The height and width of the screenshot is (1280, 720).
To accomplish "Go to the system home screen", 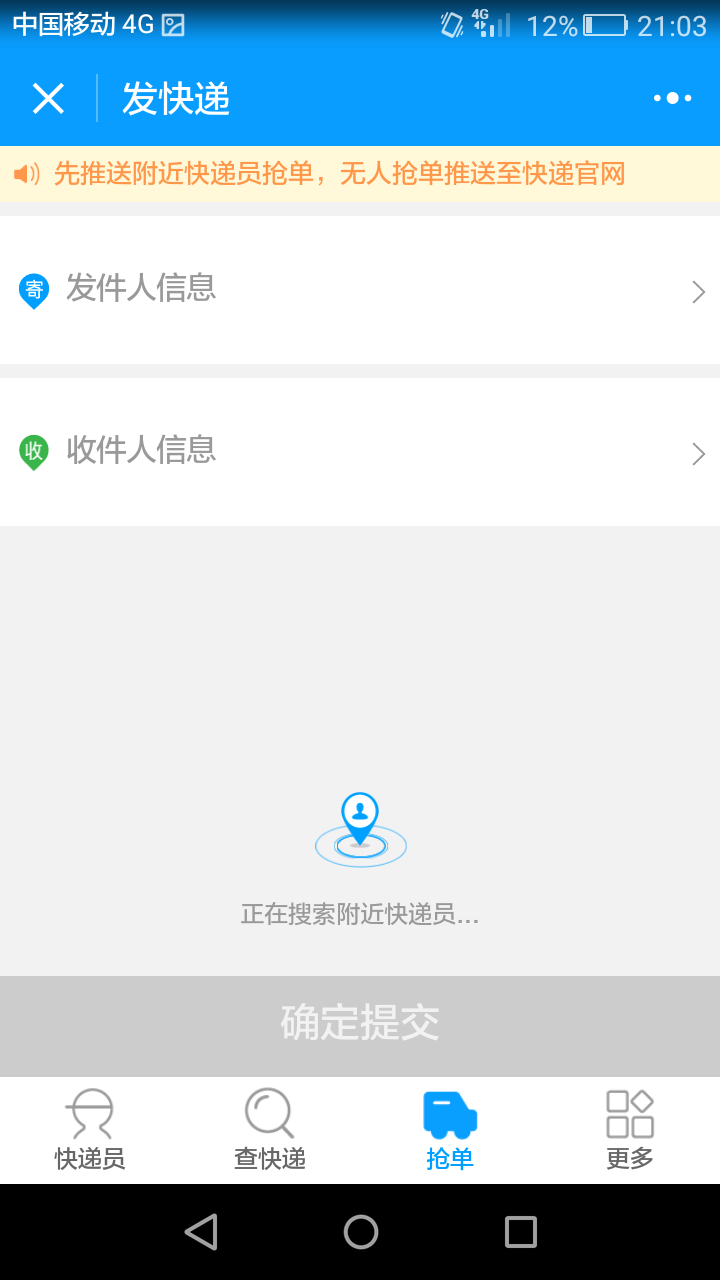I will coord(360,1232).
